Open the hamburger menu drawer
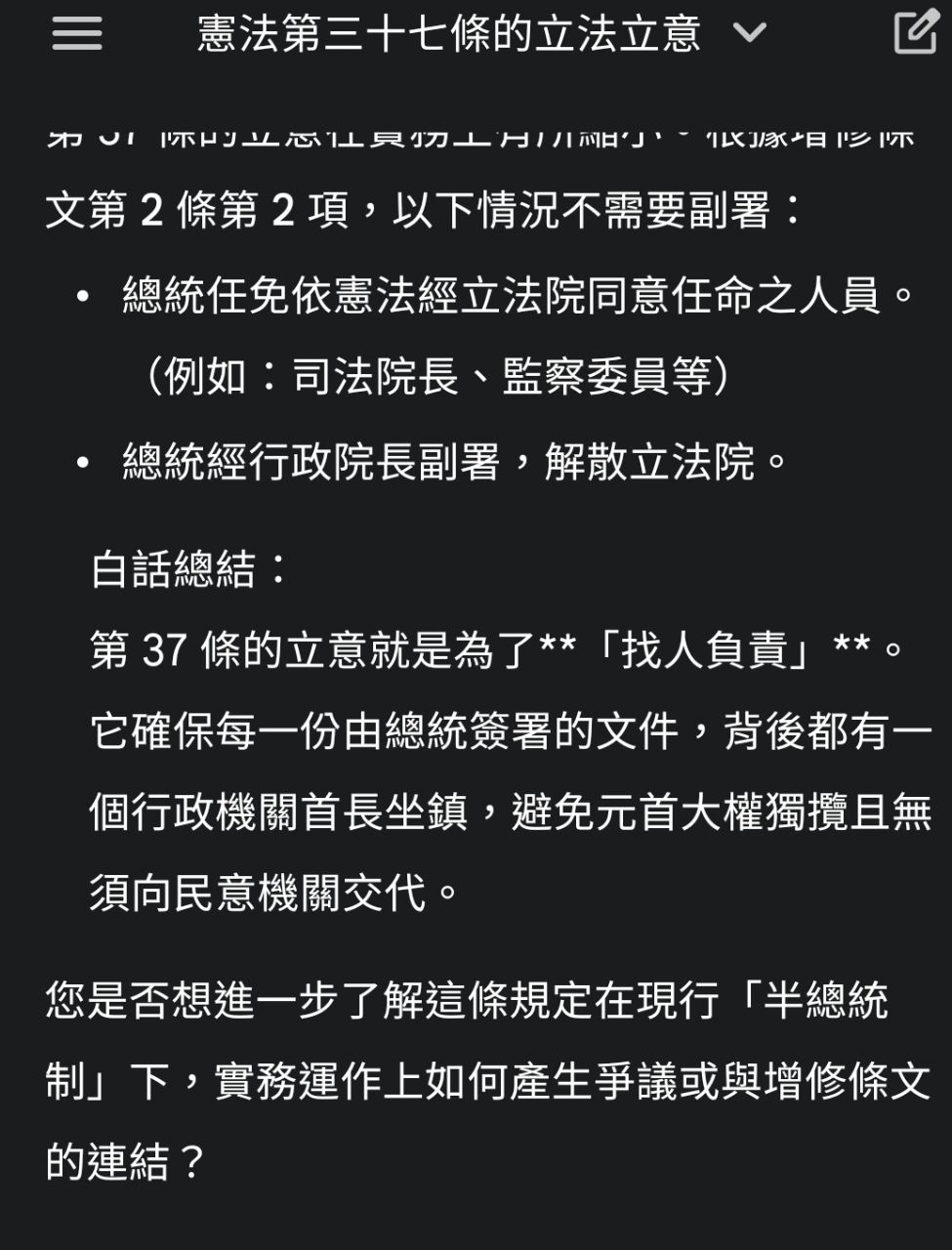Screen dimensions: 952x1250 click(76, 34)
